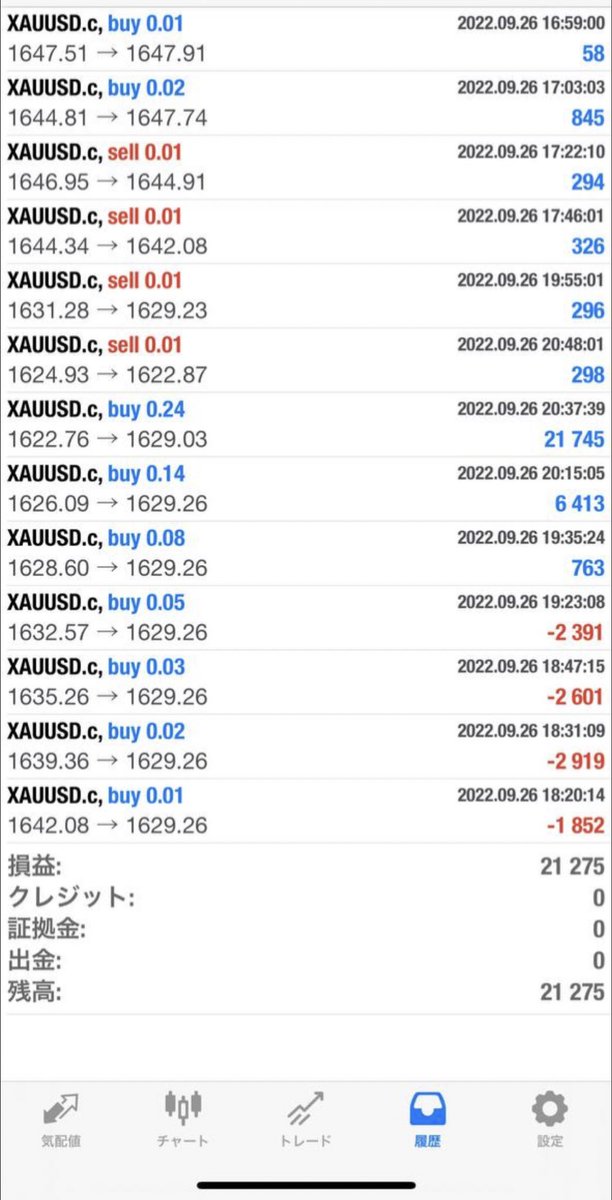
Task: View details of buy 0.01 trade losing -1 852
Action: pos(305,810)
